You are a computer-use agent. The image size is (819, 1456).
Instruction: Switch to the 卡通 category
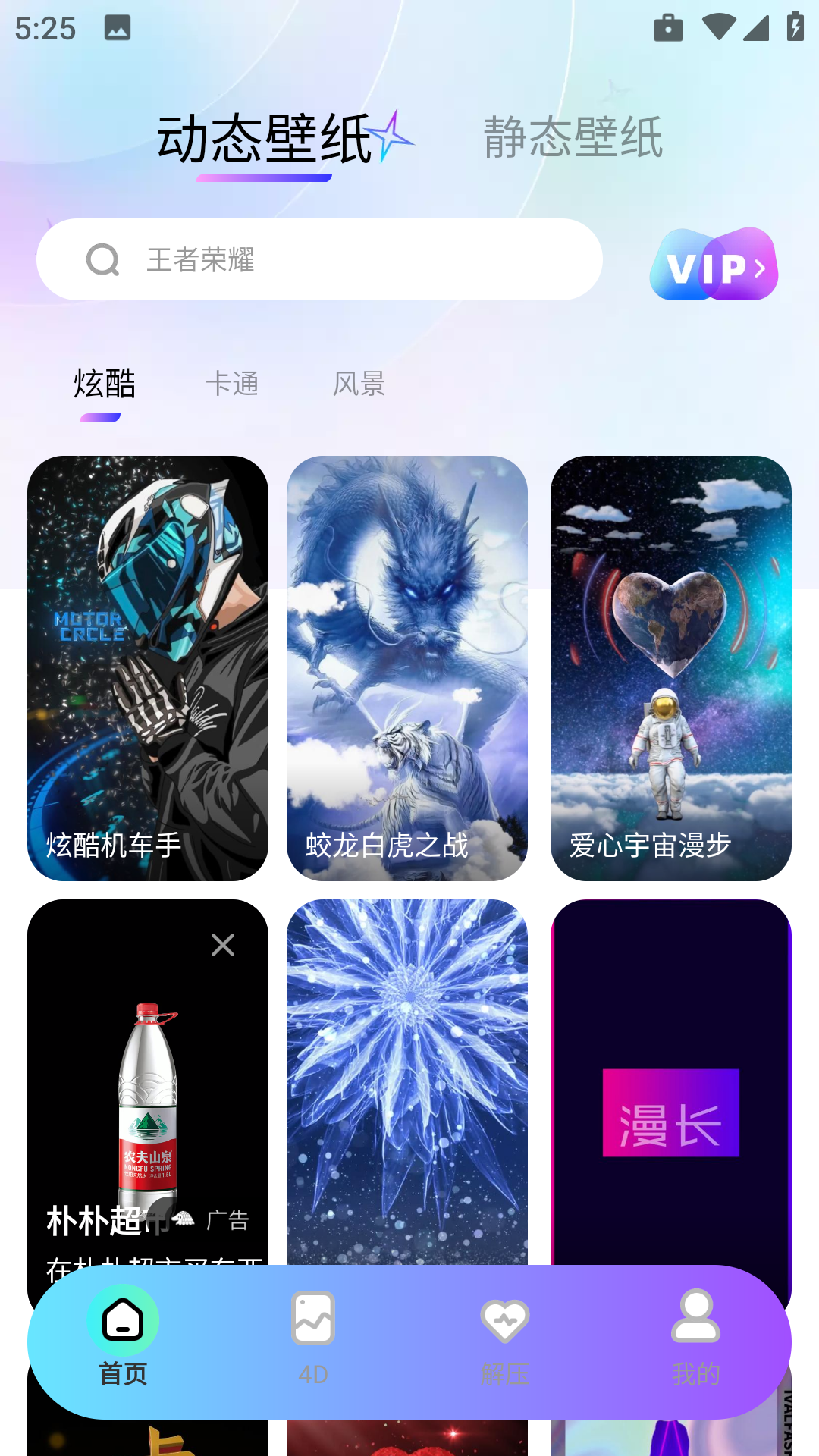coord(232,384)
